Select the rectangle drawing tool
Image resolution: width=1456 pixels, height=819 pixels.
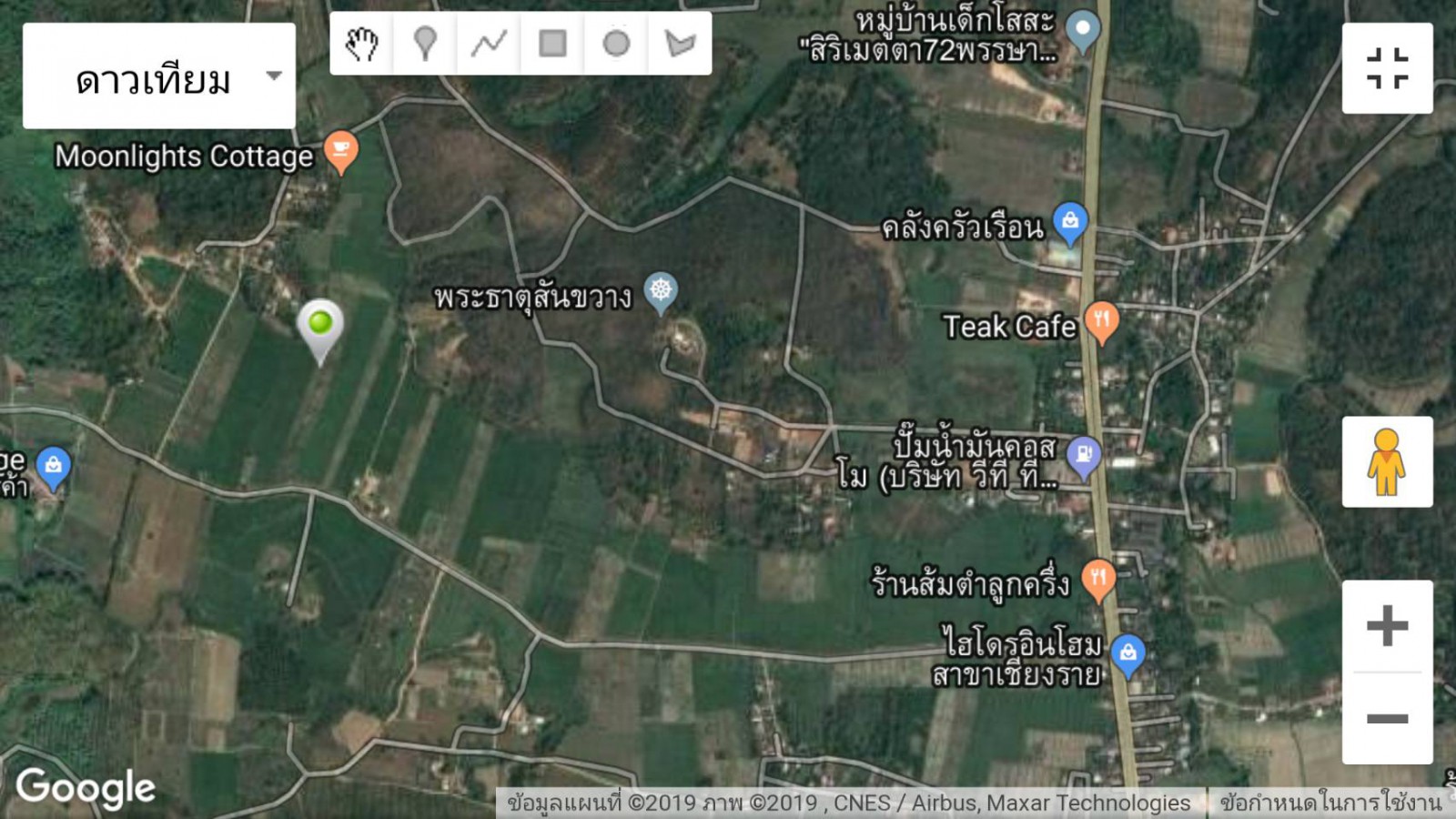(552, 43)
